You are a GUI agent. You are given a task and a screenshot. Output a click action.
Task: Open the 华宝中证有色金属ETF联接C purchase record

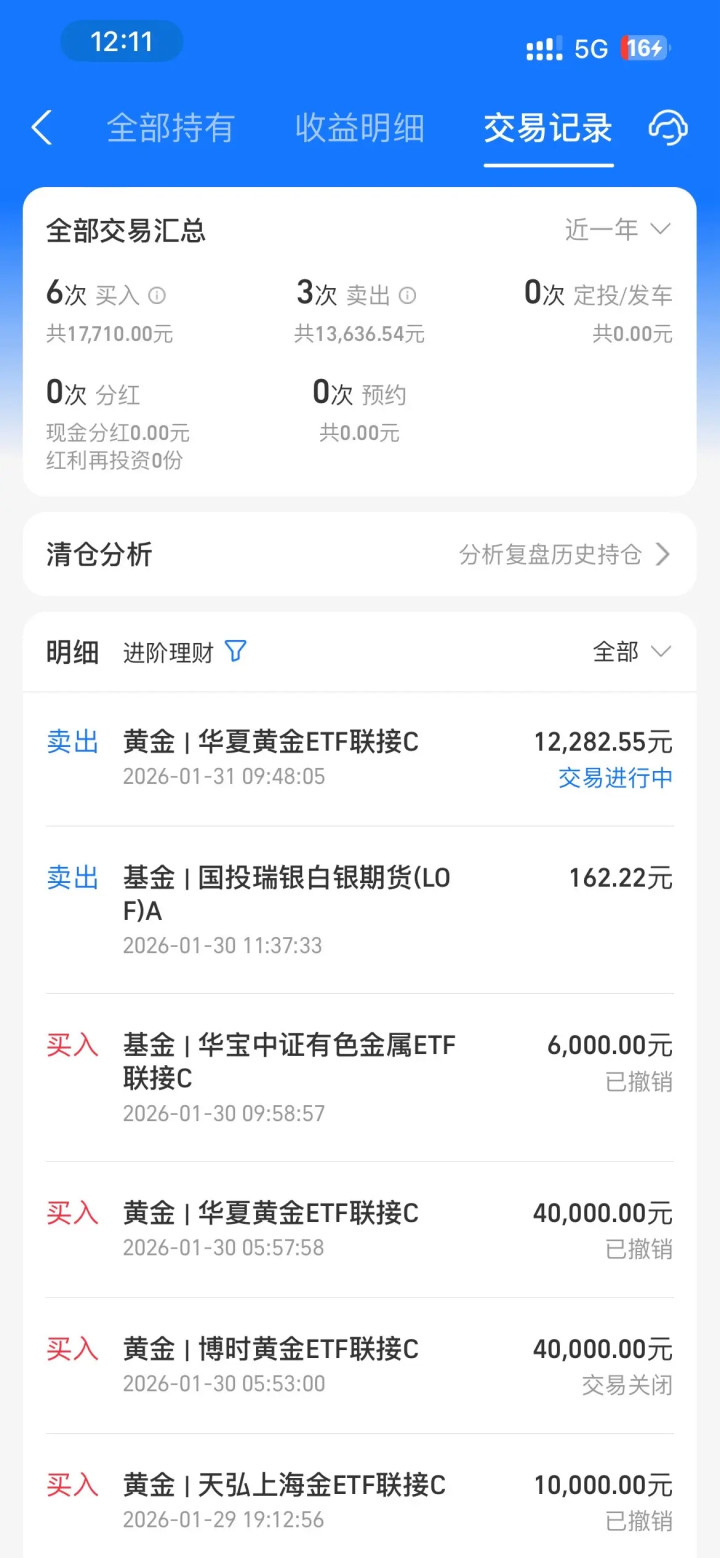[x=359, y=1078]
